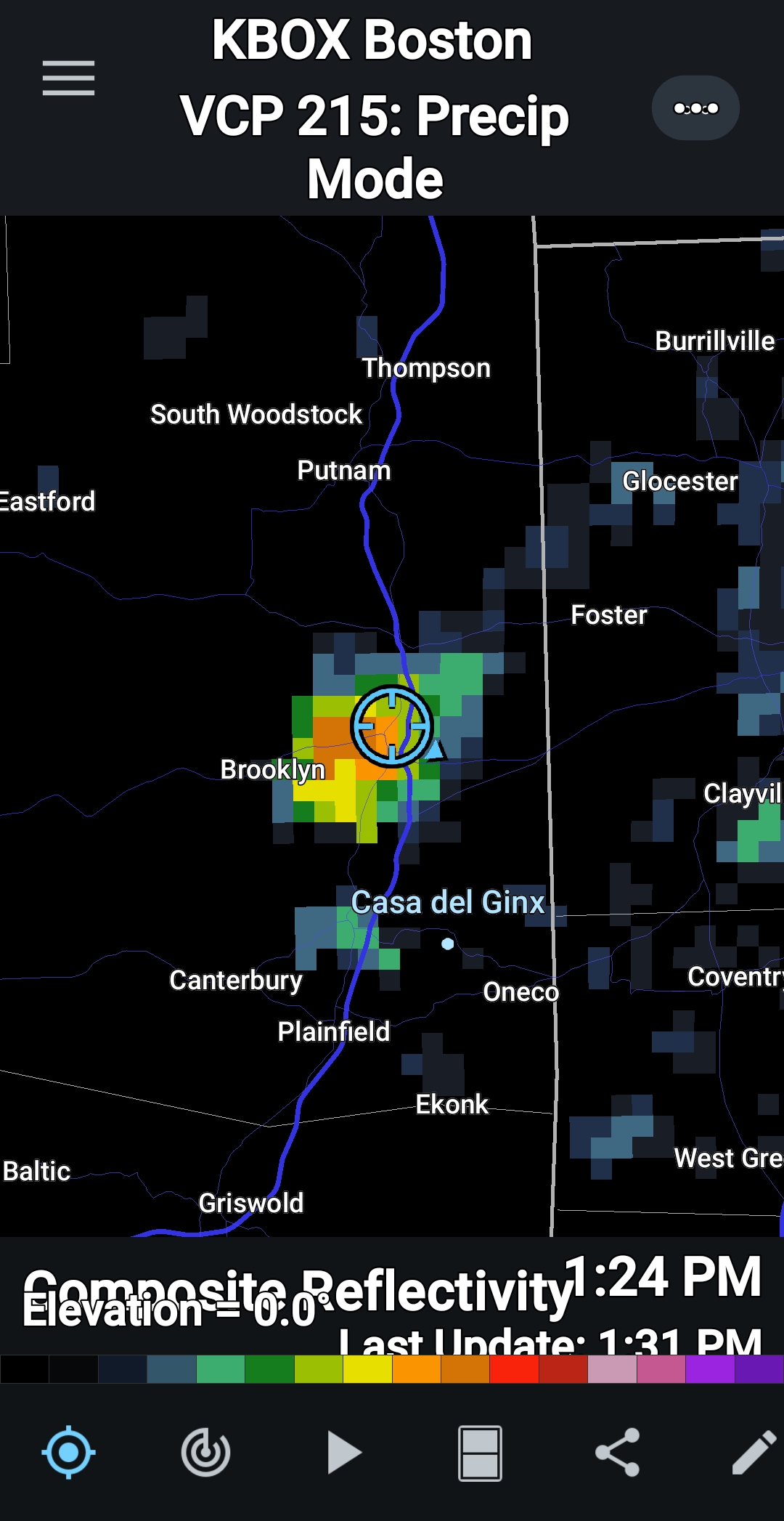Tap the location crosshair on map
This screenshot has height=1521, width=784.
click(392, 726)
